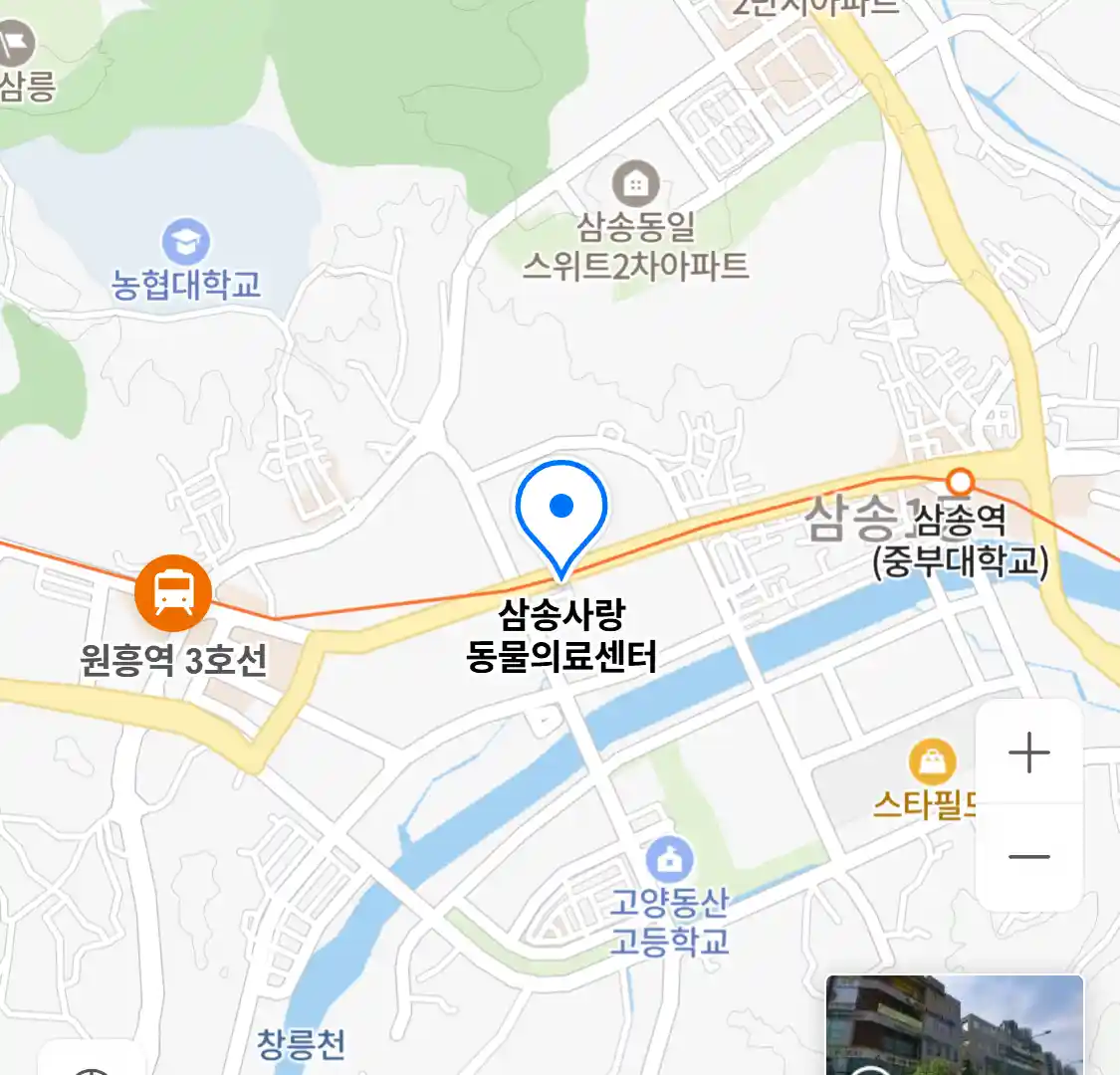Select the 농협대학교 school marker

186,242
